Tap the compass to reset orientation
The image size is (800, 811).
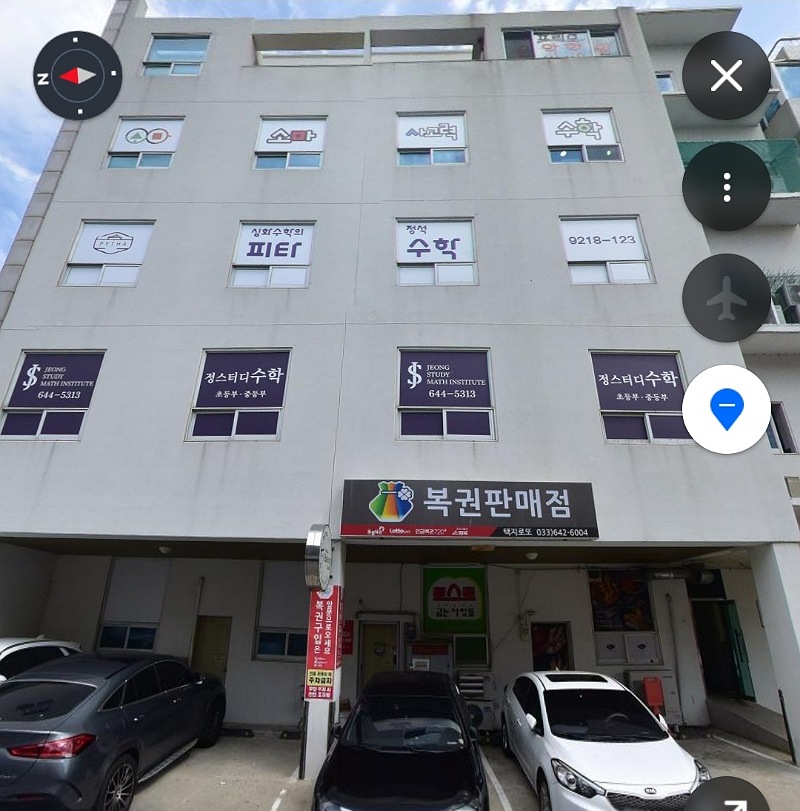pos(78,75)
